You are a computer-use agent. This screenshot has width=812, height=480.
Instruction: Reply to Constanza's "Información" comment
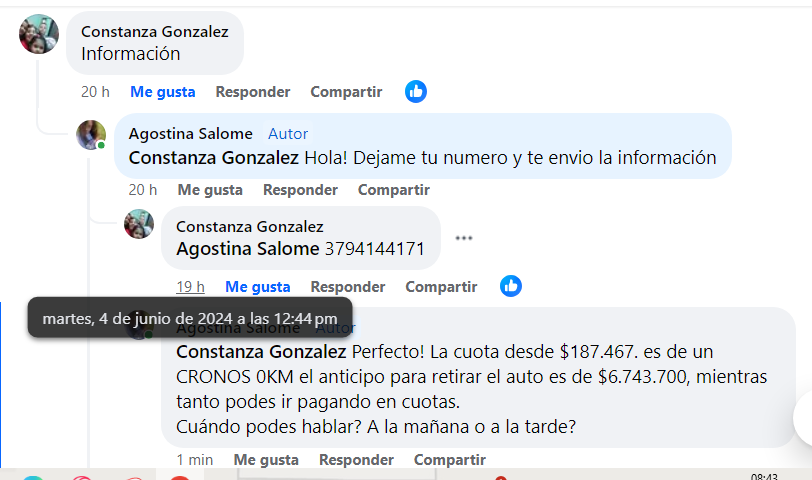point(252,92)
